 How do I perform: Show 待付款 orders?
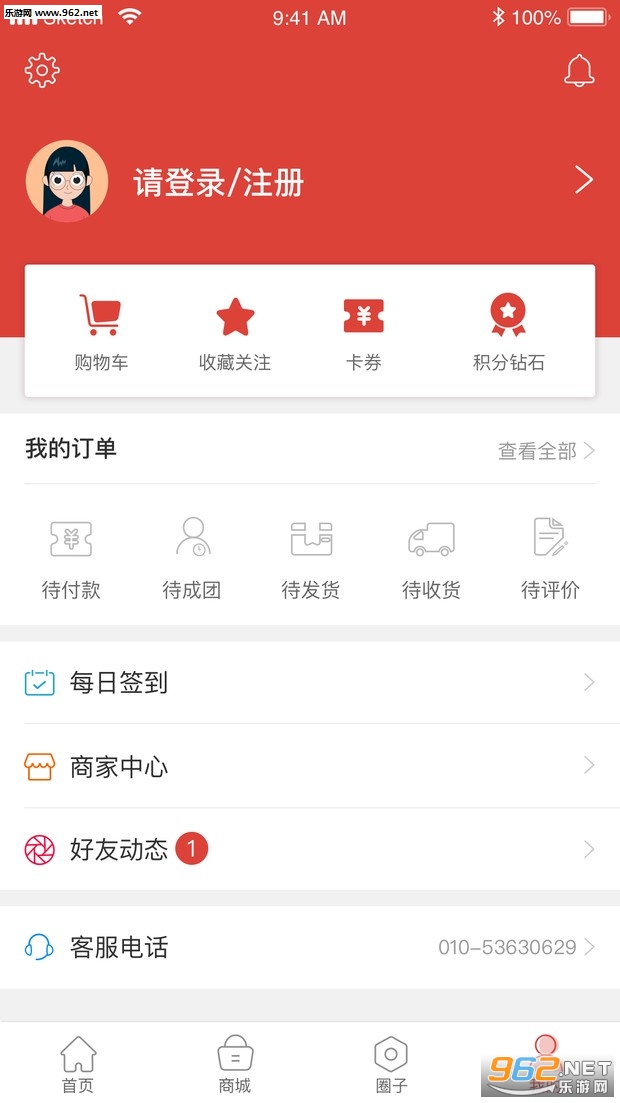pyautogui.click(x=71, y=559)
